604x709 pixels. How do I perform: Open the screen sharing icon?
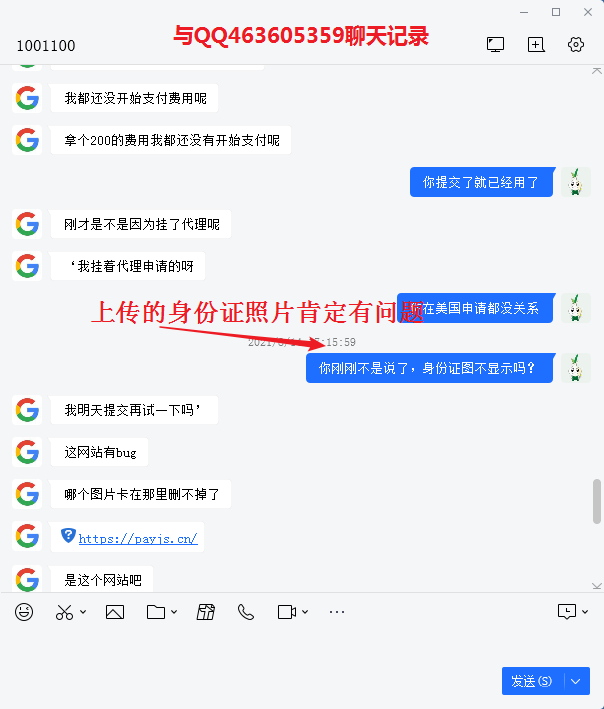(495, 44)
